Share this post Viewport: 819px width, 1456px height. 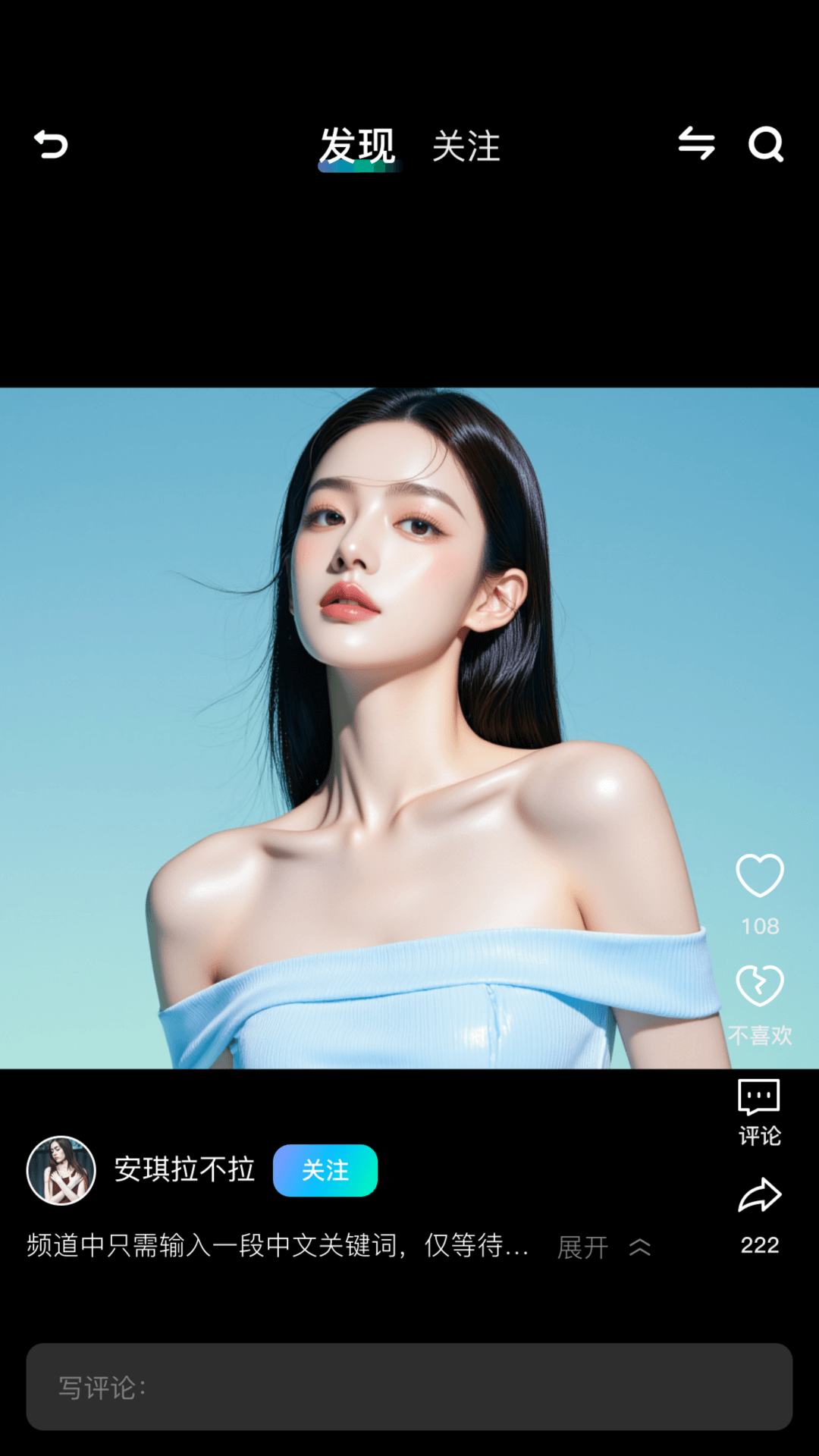coord(759,1197)
